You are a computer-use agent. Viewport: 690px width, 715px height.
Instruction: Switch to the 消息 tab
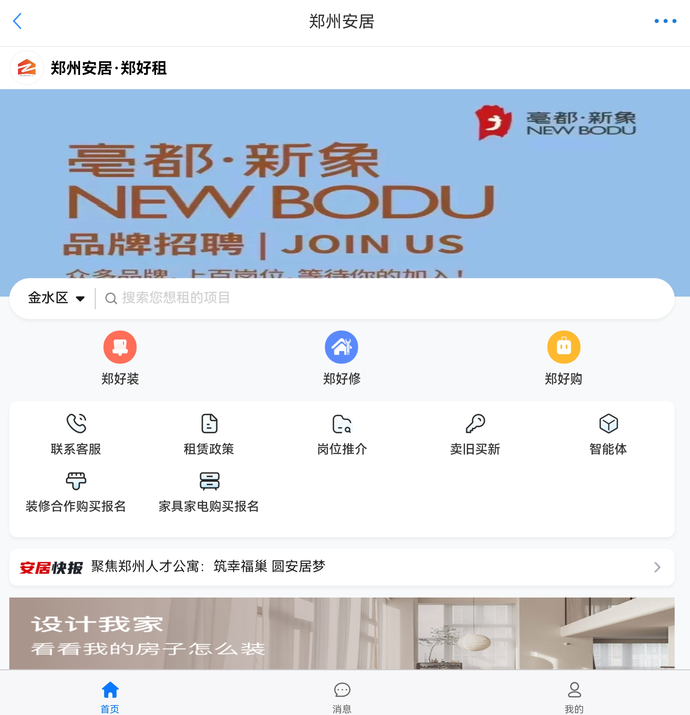click(342, 696)
